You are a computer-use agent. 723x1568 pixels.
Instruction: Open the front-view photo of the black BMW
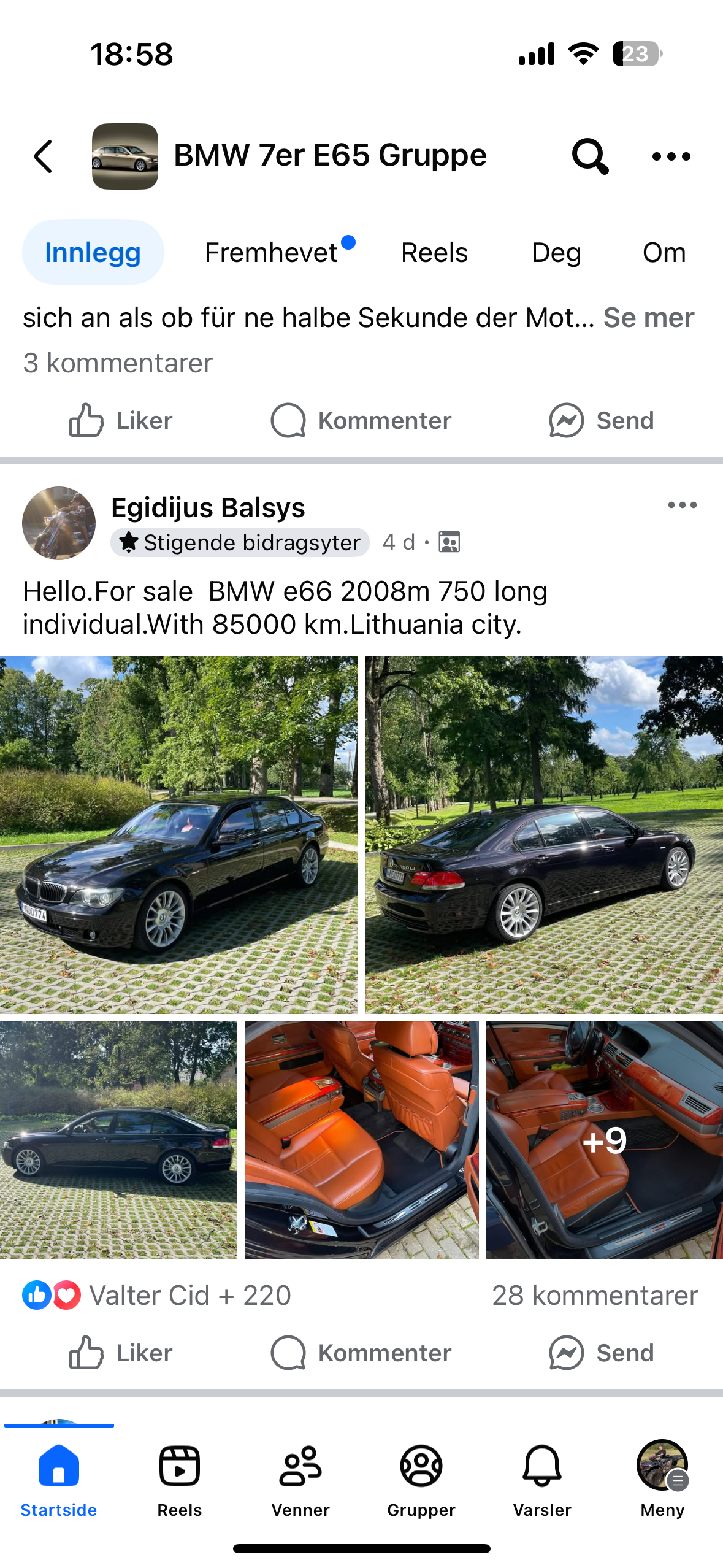(178, 834)
